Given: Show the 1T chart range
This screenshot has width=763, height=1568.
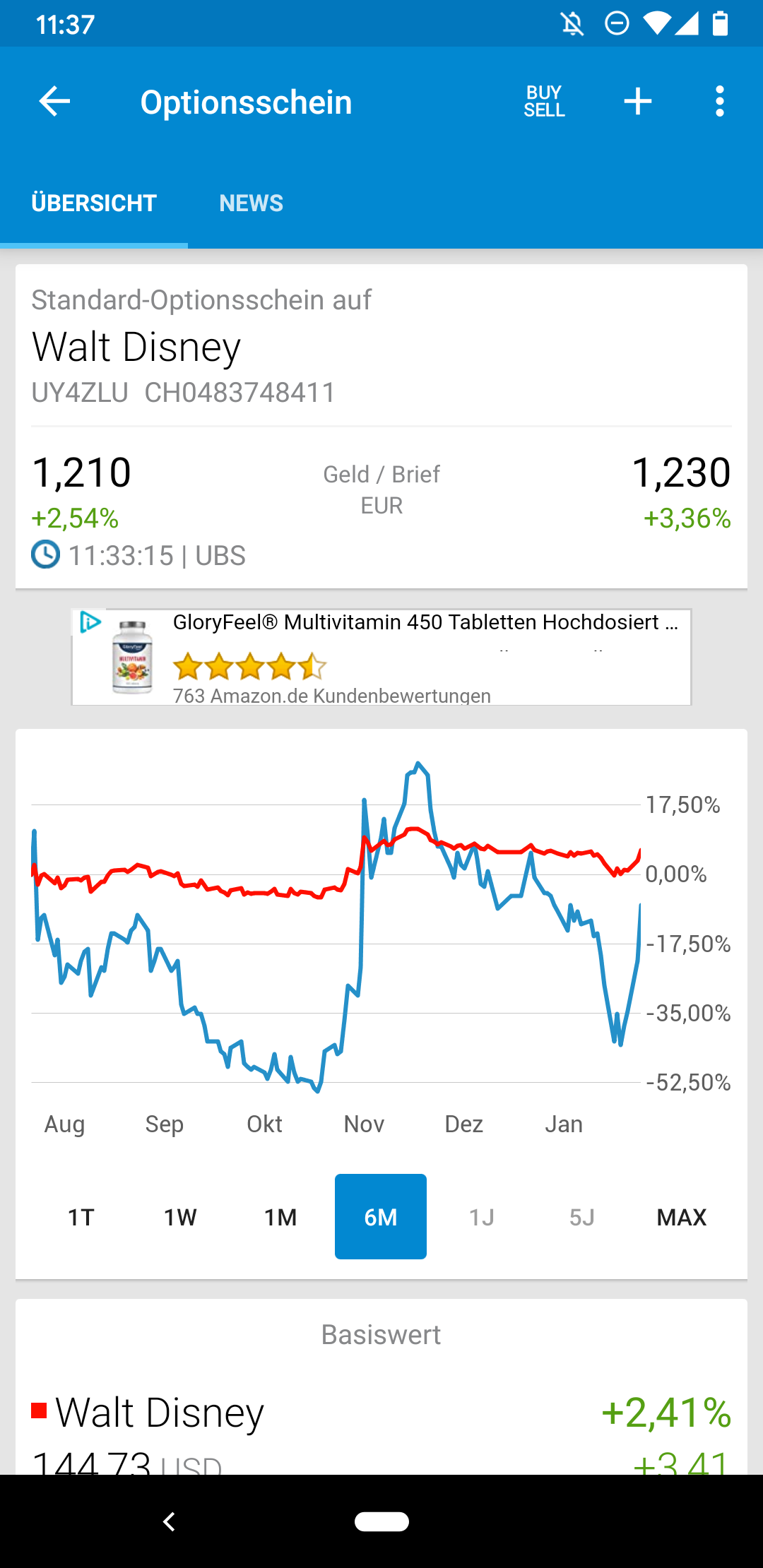Looking at the screenshot, I should click(81, 1217).
